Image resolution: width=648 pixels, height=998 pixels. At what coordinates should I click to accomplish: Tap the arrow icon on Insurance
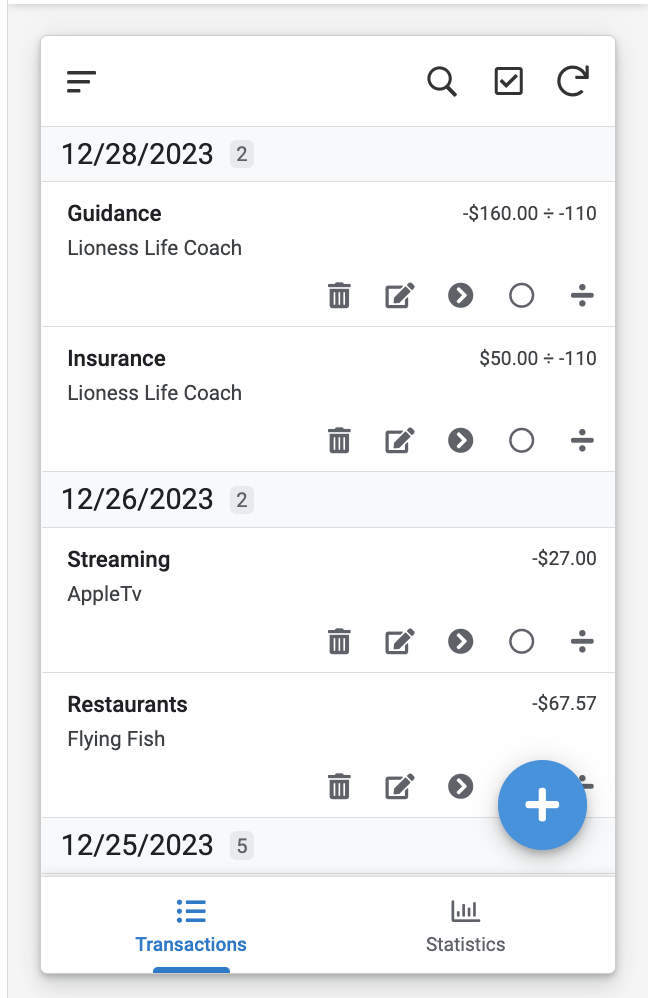point(460,441)
